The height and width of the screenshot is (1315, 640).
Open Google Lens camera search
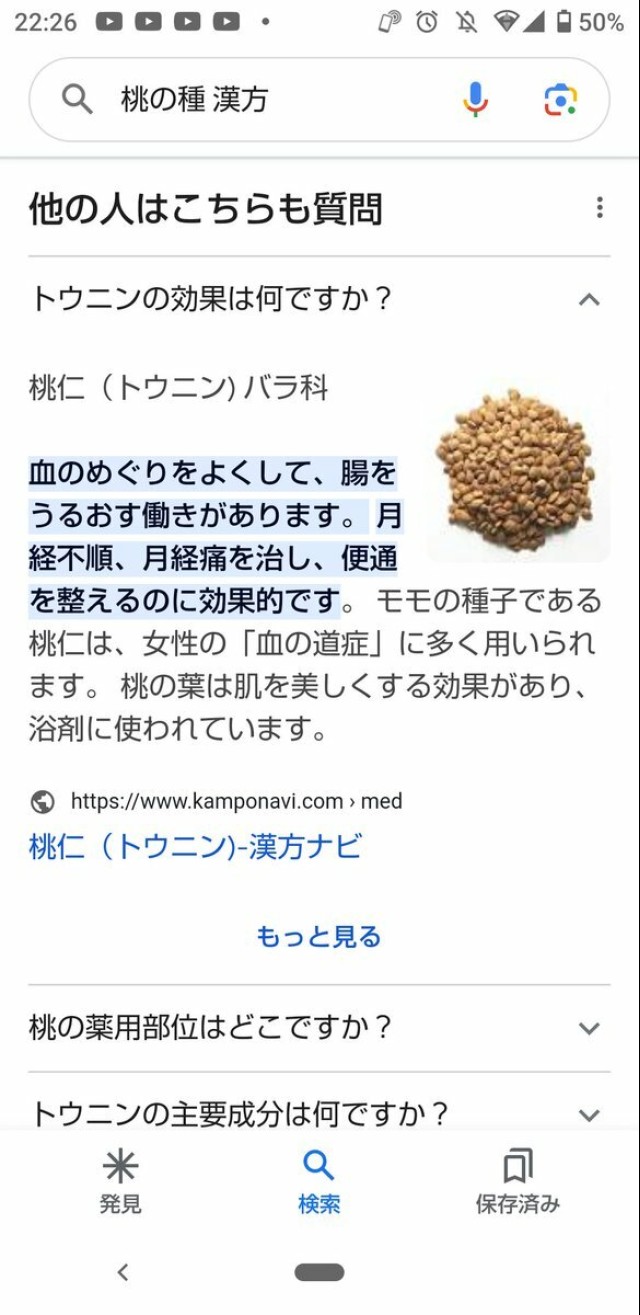click(561, 99)
